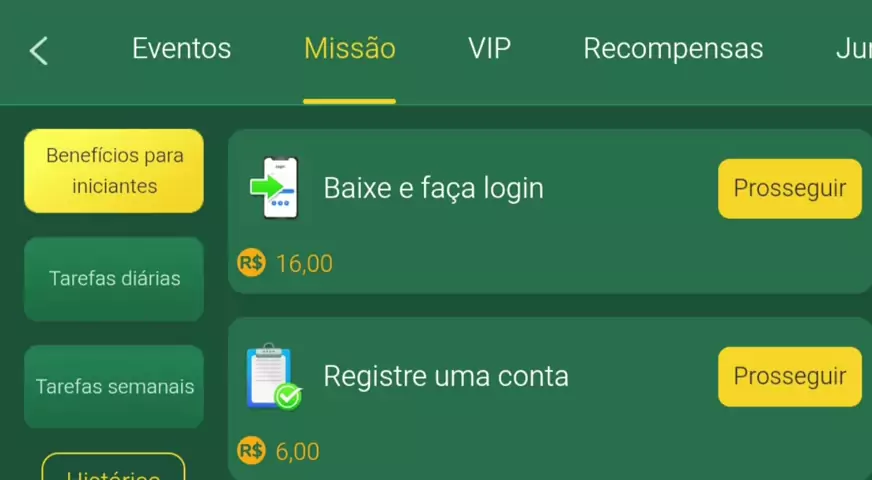
Task: Select Benefícios para iniciantes category
Action: click(114, 171)
